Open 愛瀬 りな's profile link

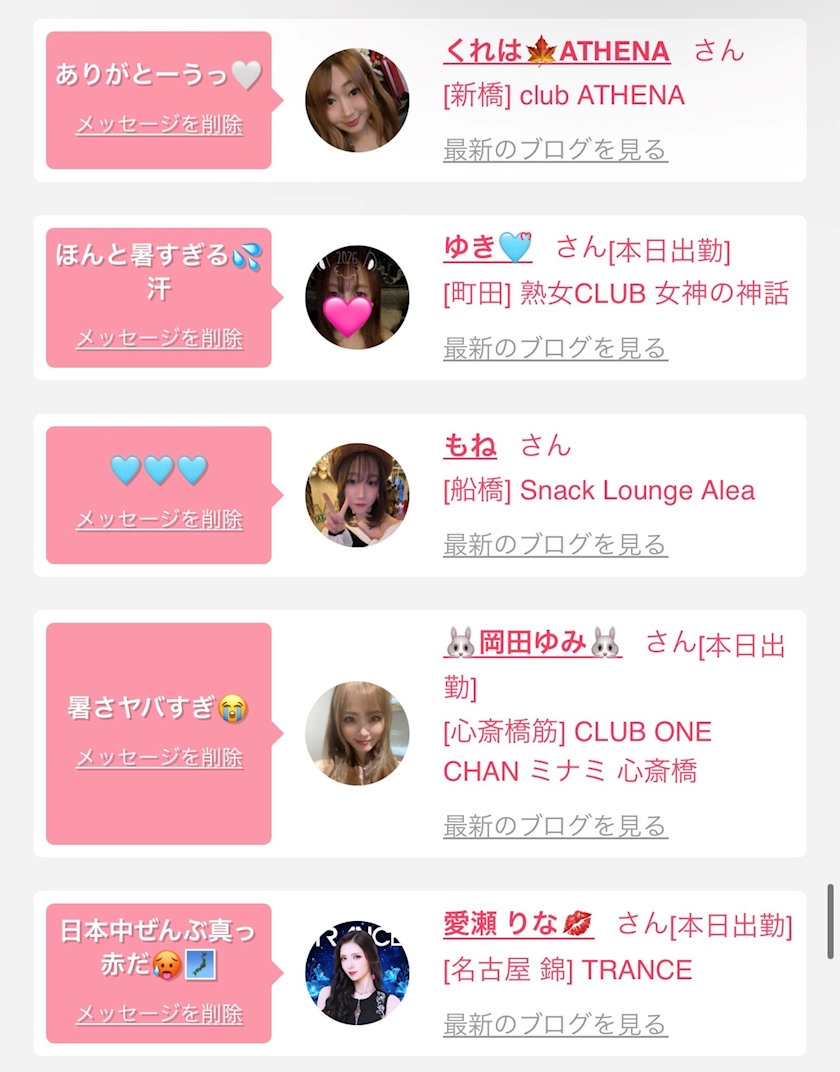point(518,924)
